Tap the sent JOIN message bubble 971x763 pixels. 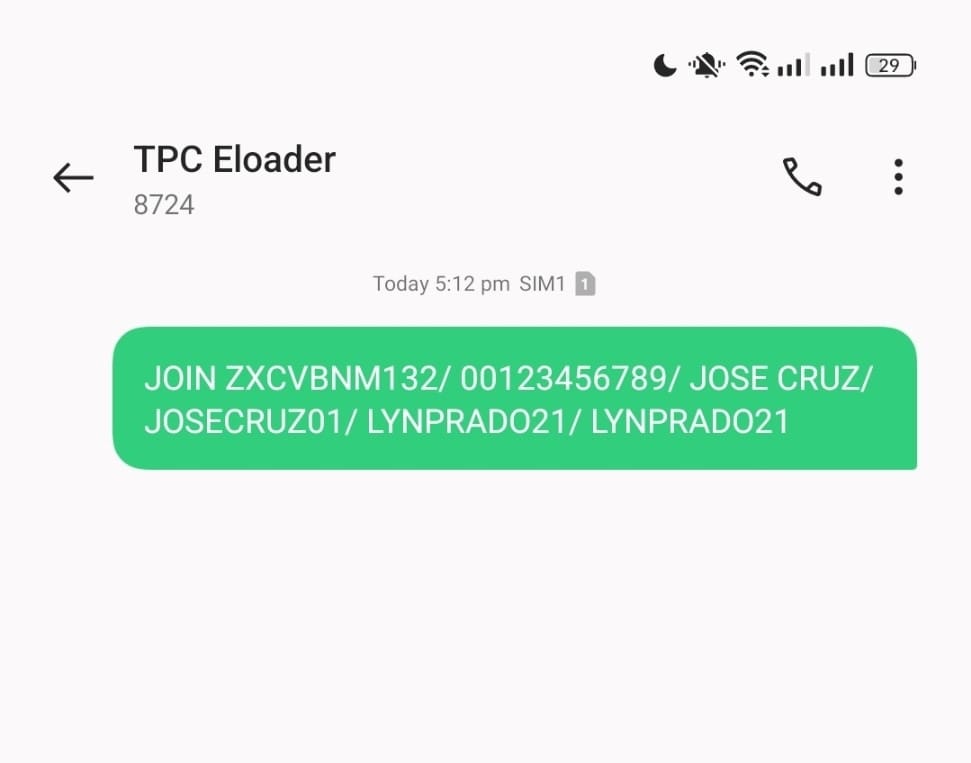(514, 399)
